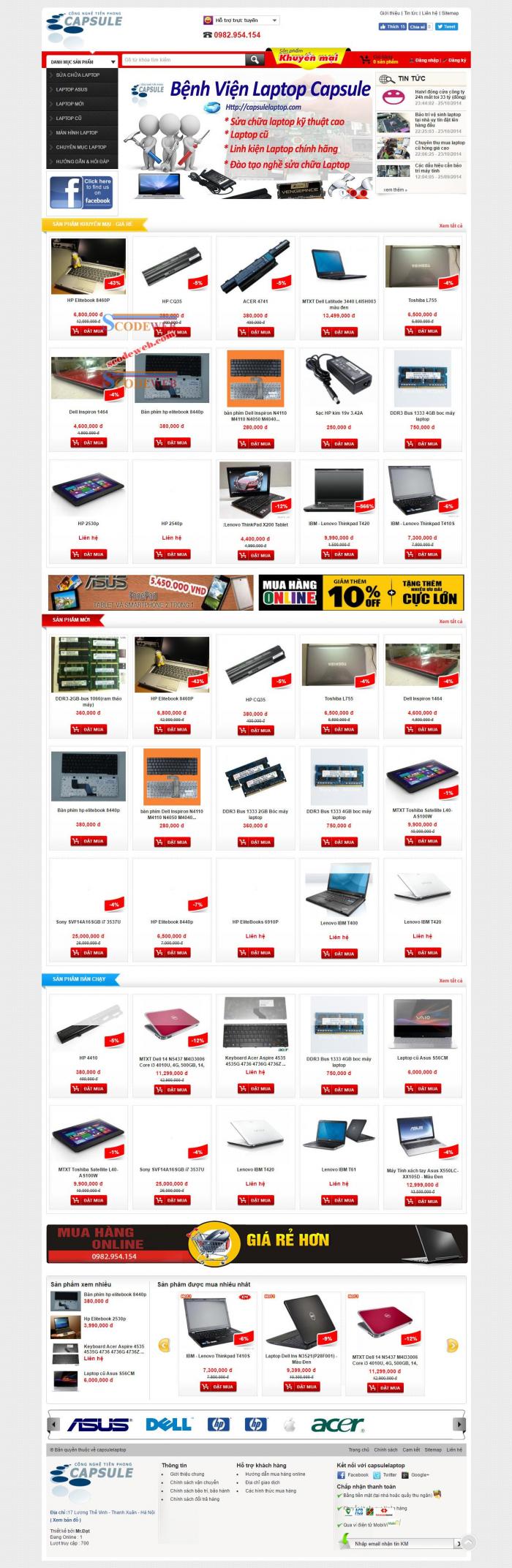This screenshot has height=1568, width=512.
Task: Expand the Hỗ trợ trực tuyến dropdown
Action: (x=241, y=20)
